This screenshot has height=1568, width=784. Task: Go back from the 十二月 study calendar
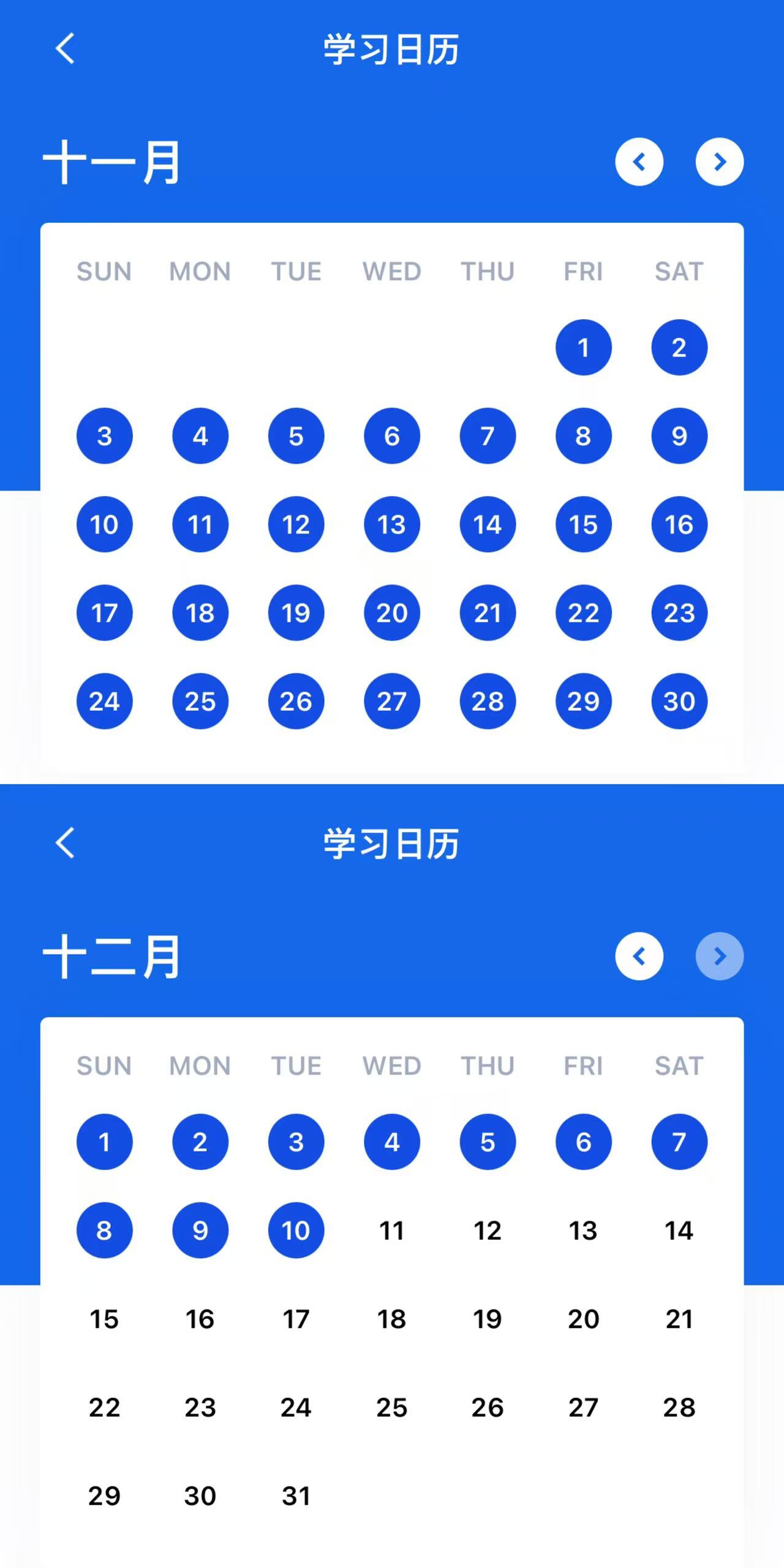[x=65, y=843]
